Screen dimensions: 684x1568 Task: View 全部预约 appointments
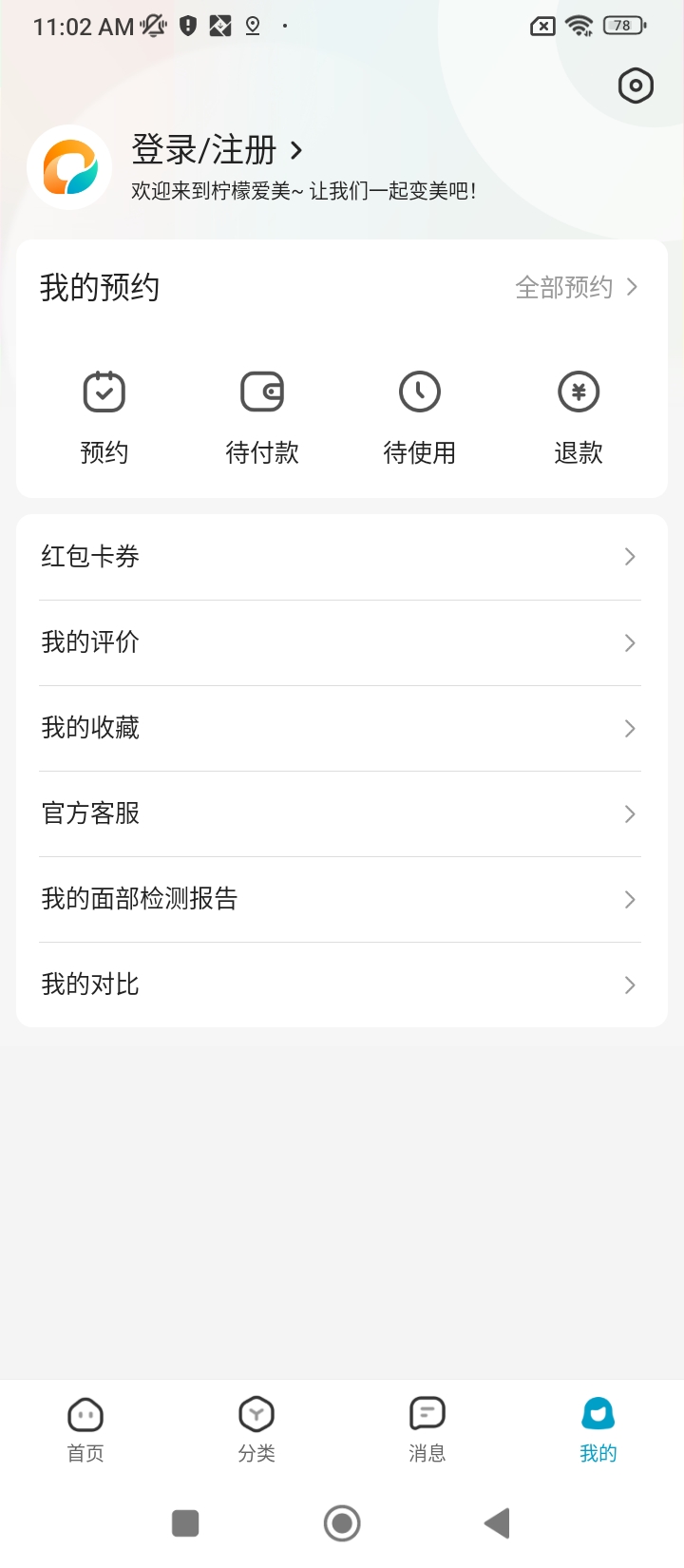click(576, 287)
